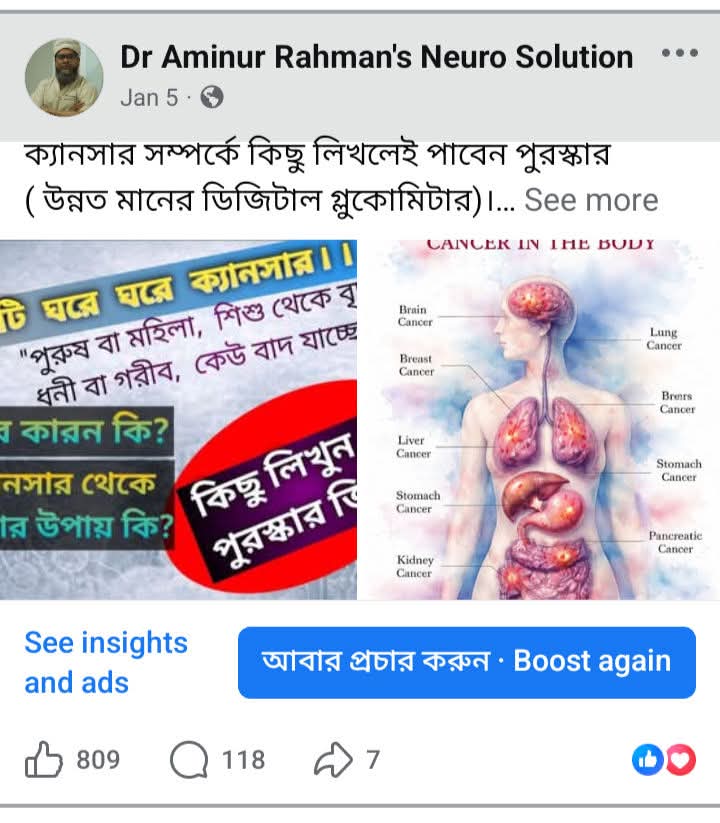Click the blue thumbs-up reaction icon
The image size is (720, 823).
tap(646, 761)
